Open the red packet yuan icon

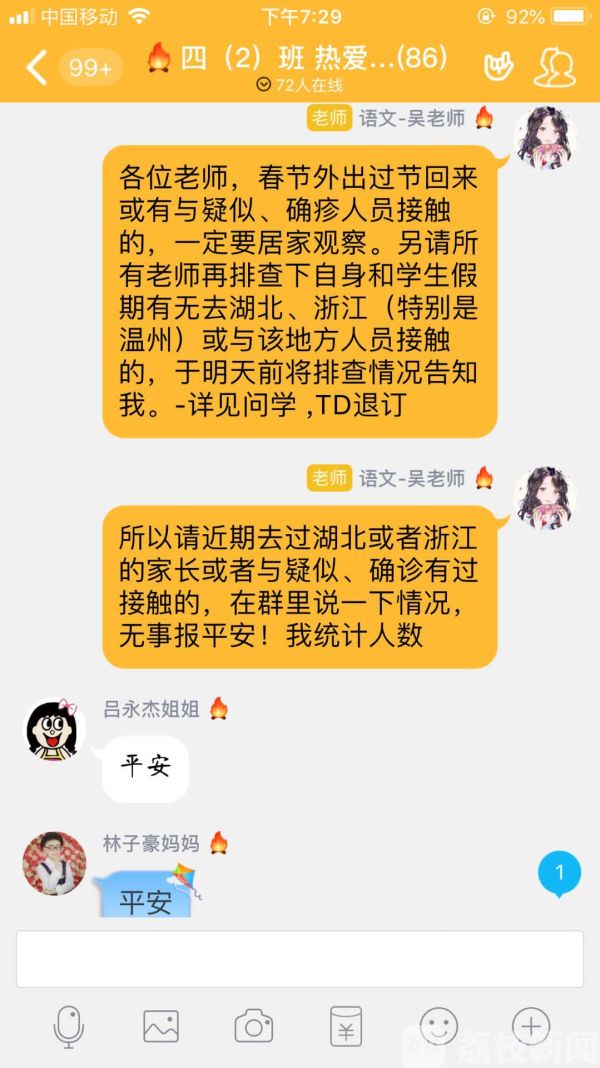pyautogui.click(x=346, y=1026)
